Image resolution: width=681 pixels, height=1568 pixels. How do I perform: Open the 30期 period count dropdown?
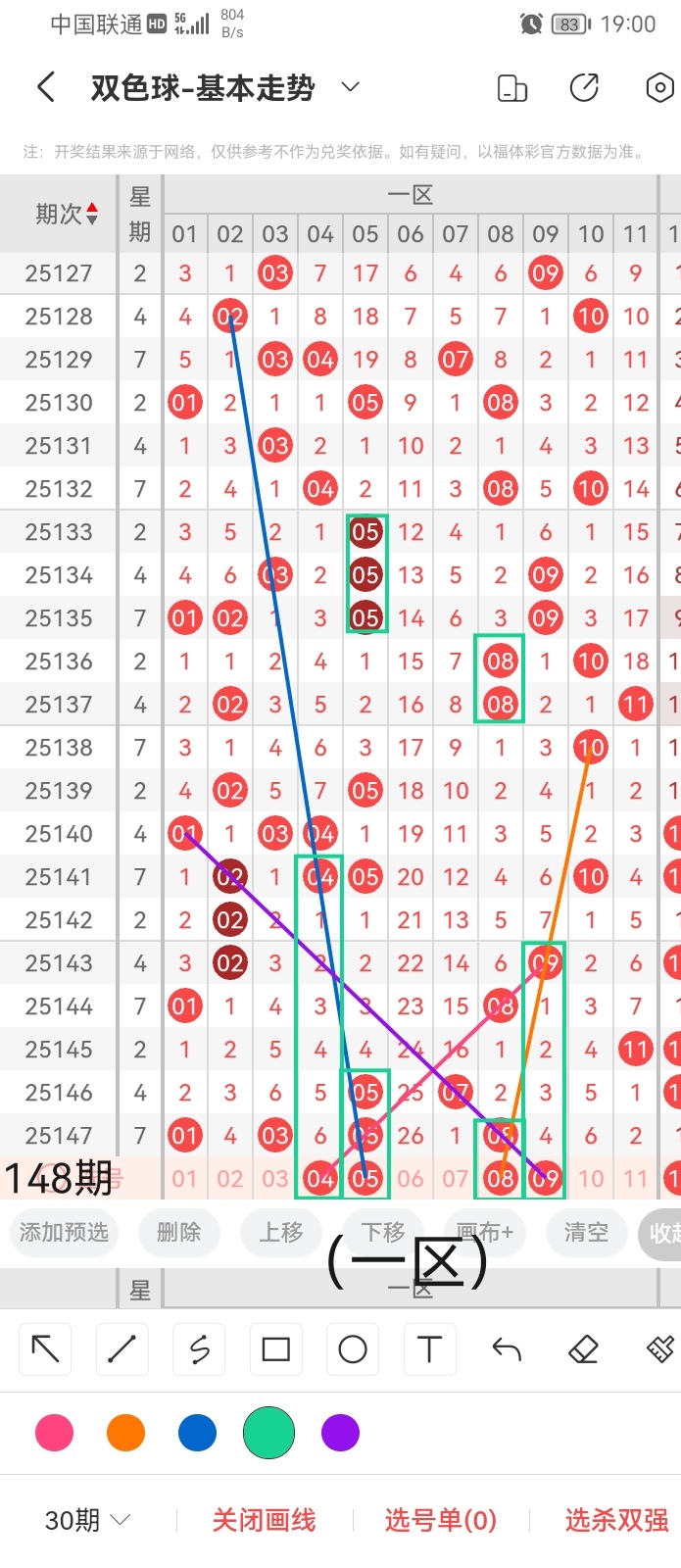(87, 1520)
